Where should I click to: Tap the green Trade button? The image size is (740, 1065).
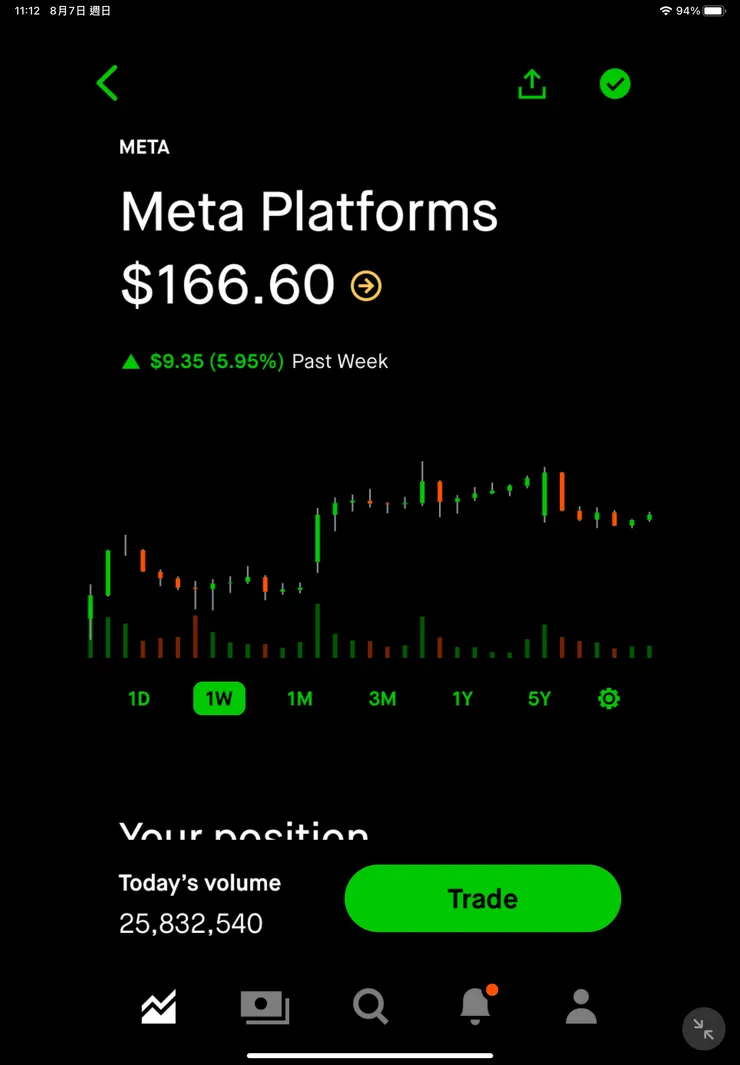pyautogui.click(x=483, y=899)
